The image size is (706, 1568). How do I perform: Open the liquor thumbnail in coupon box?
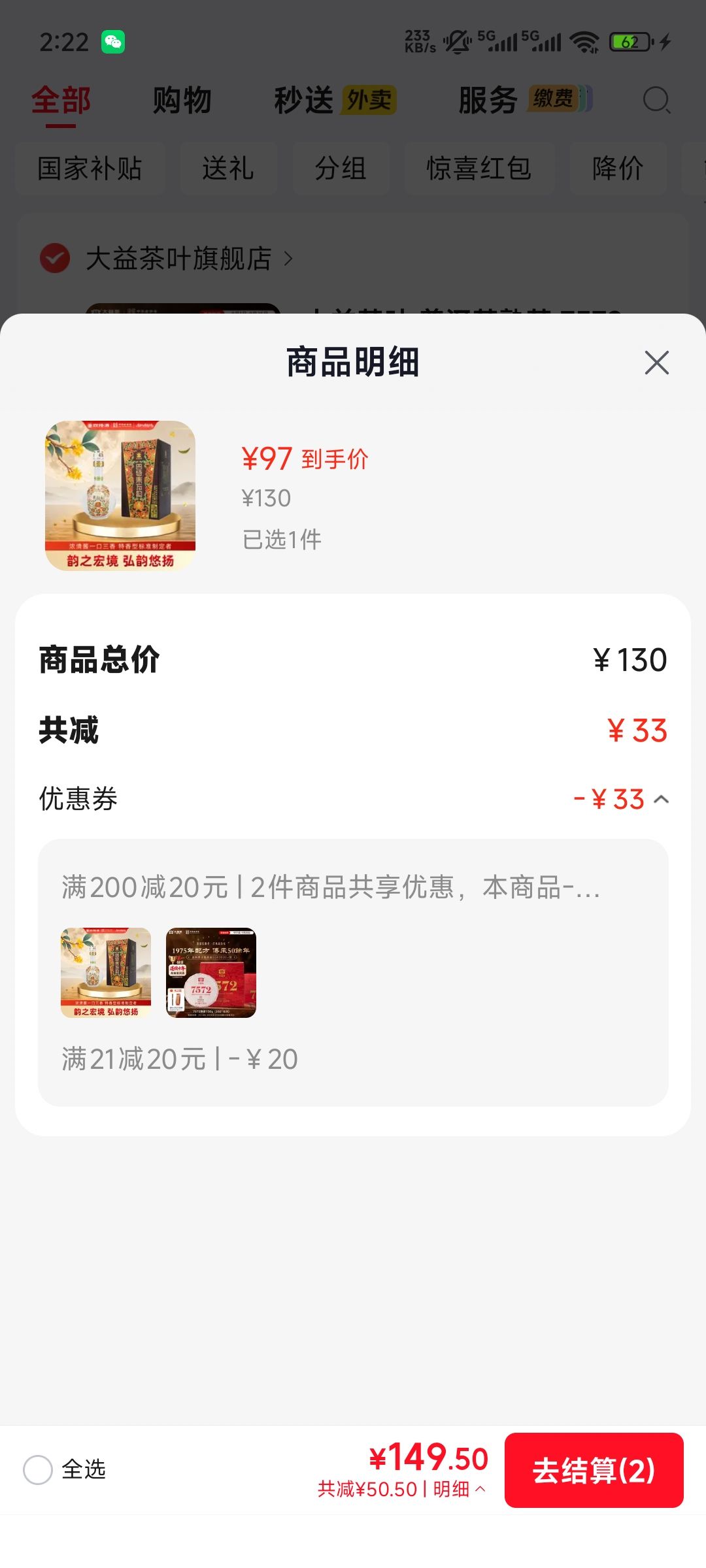coord(106,973)
